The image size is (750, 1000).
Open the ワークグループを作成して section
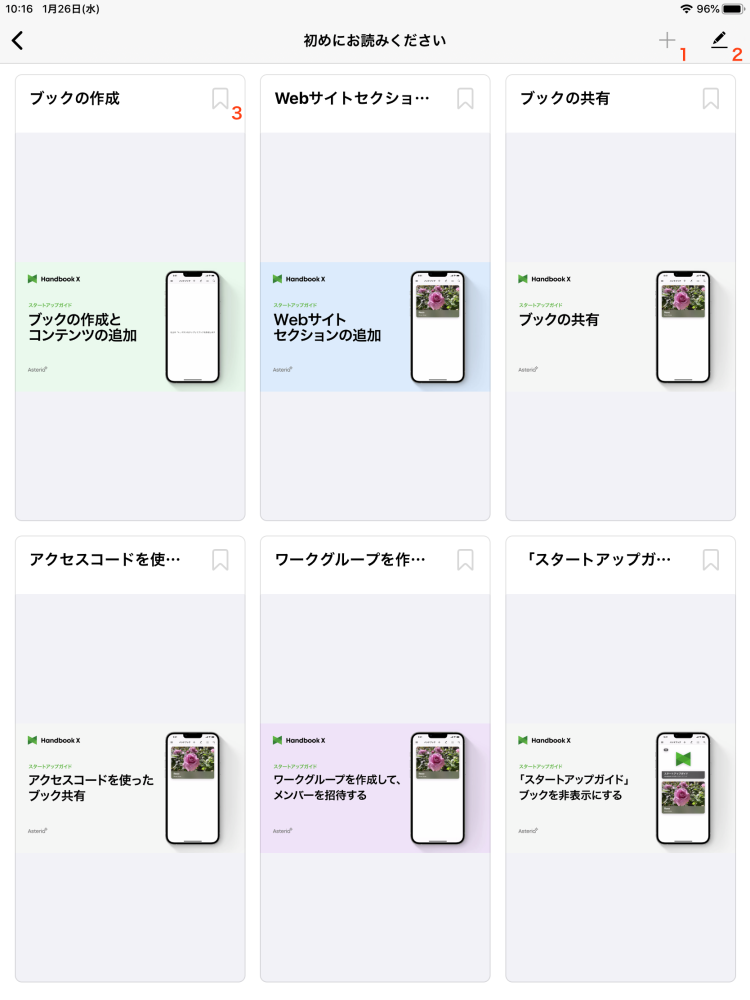click(x=375, y=788)
